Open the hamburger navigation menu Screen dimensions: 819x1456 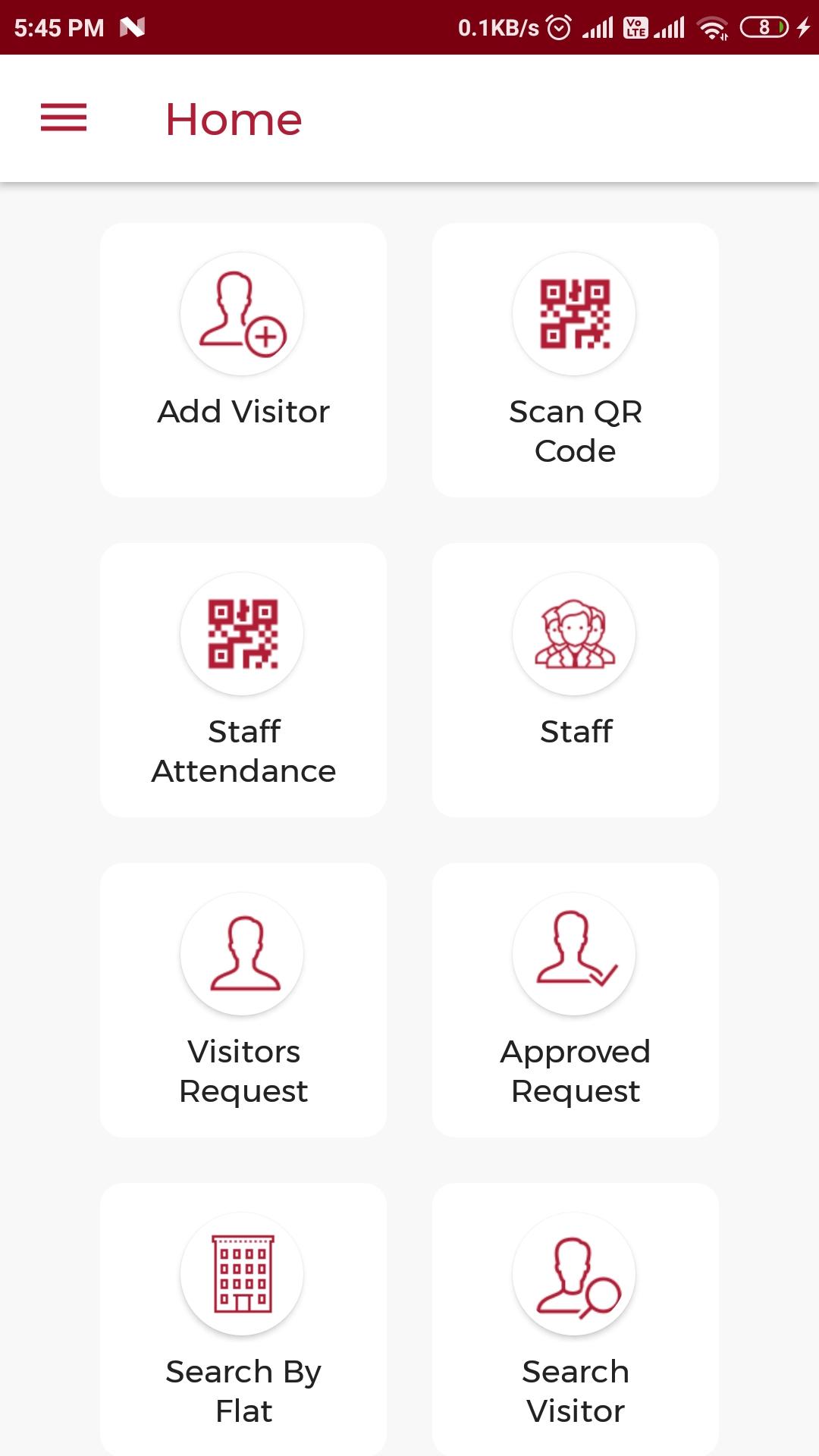[64, 118]
